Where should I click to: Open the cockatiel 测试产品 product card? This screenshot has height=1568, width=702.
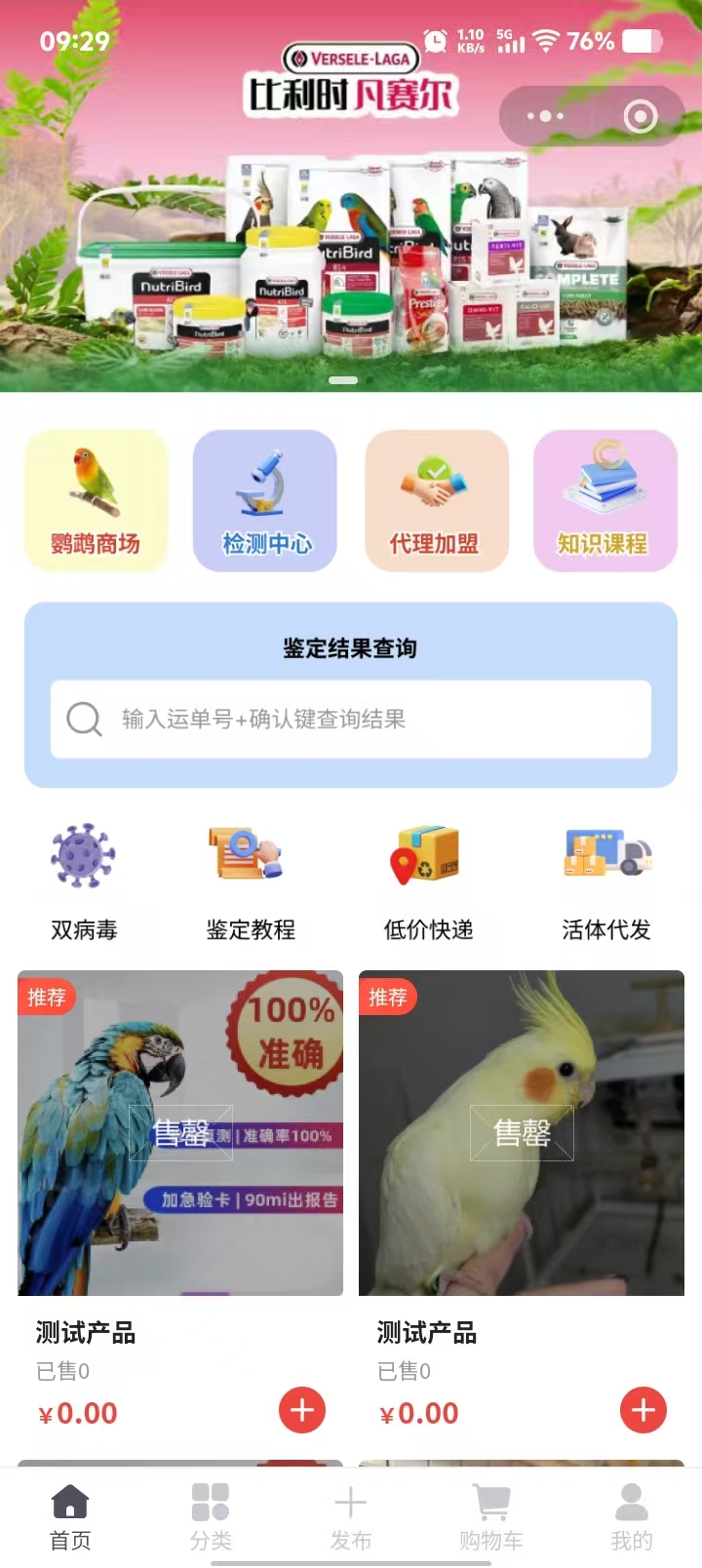(x=522, y=1133)
